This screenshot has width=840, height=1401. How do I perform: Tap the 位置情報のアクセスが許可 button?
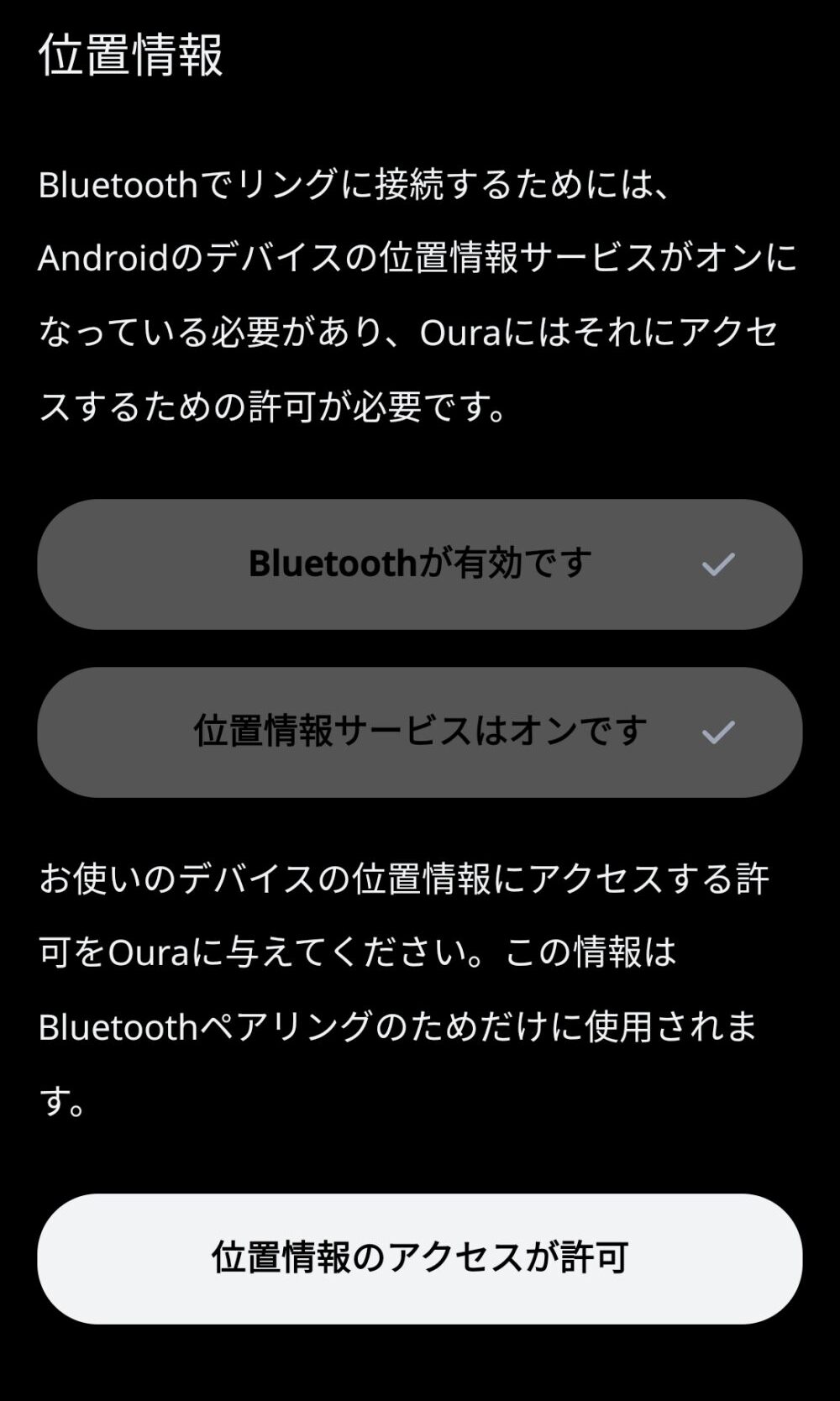[x=420, y=1258]
